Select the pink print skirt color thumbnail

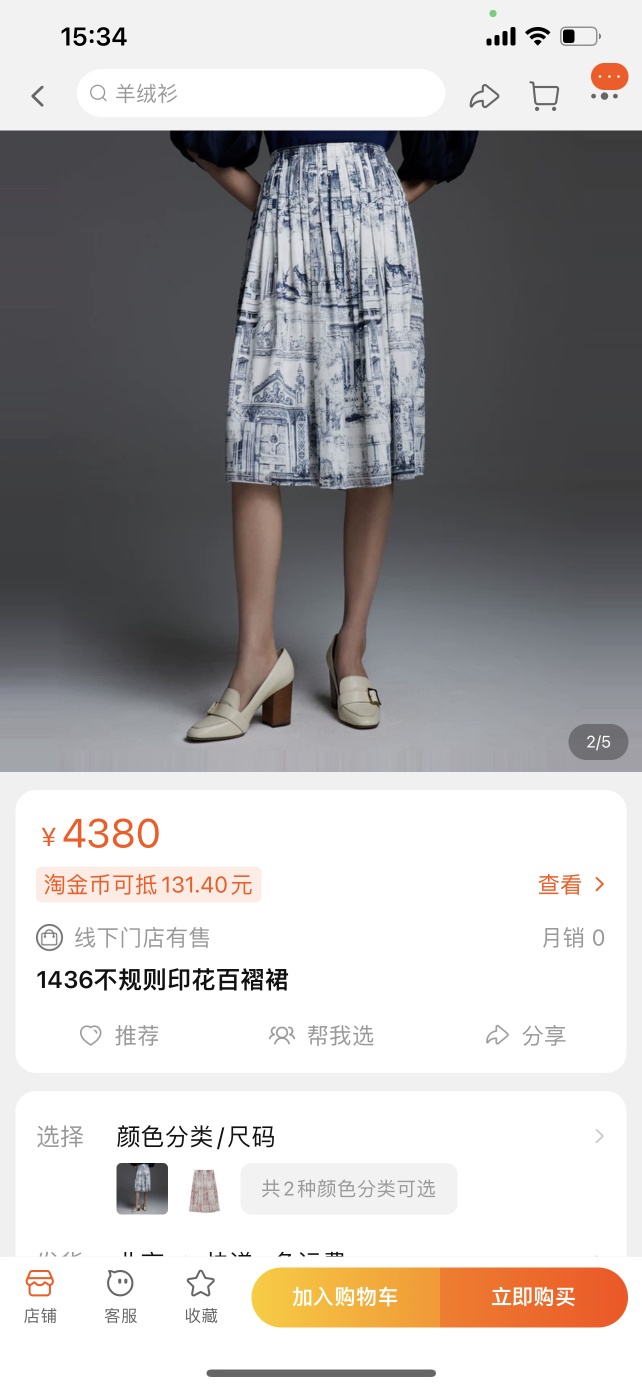pos(204,1189)
